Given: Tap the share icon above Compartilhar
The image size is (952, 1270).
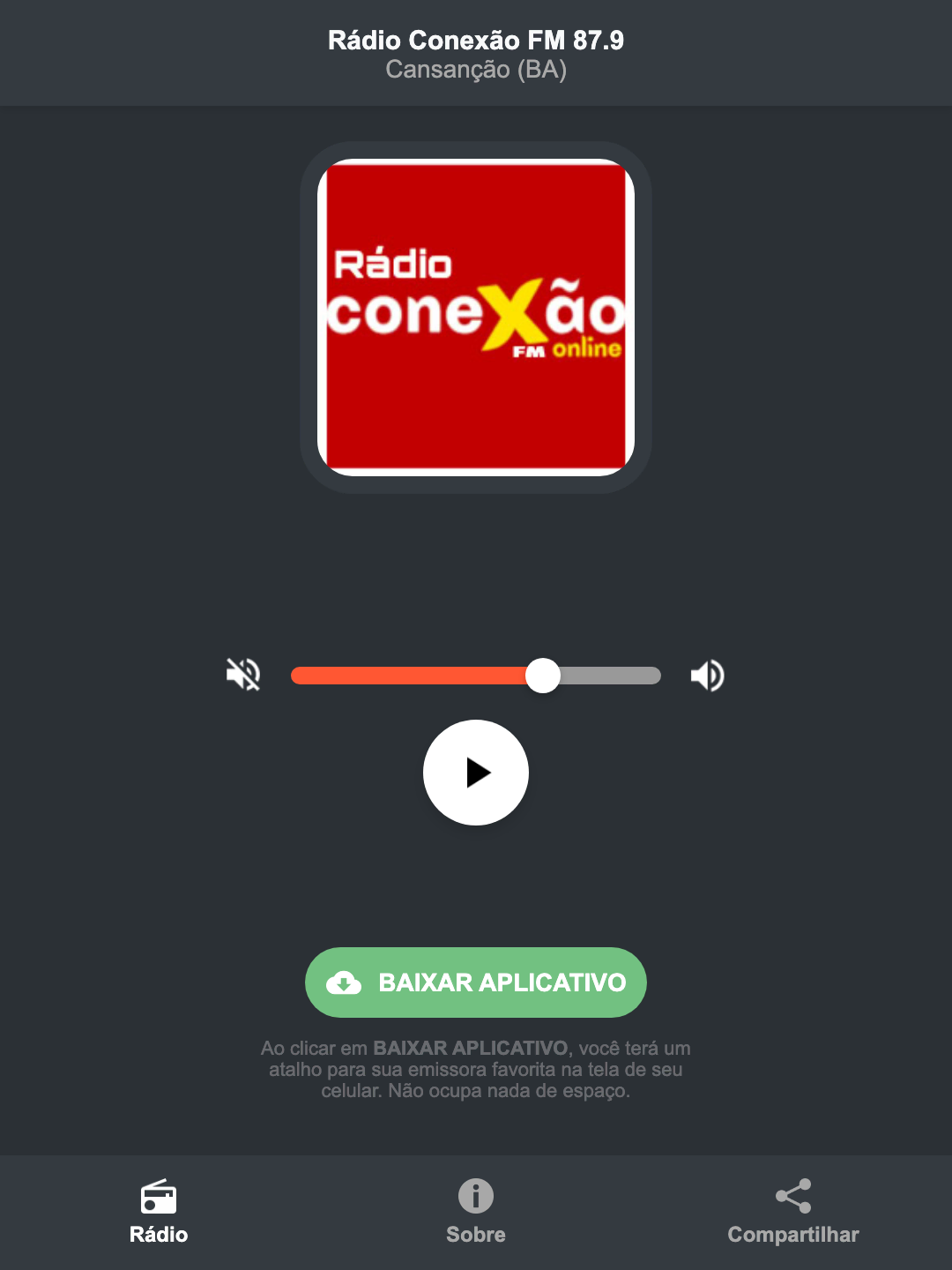Looking at the screenshot, I should pos(792,1196).
